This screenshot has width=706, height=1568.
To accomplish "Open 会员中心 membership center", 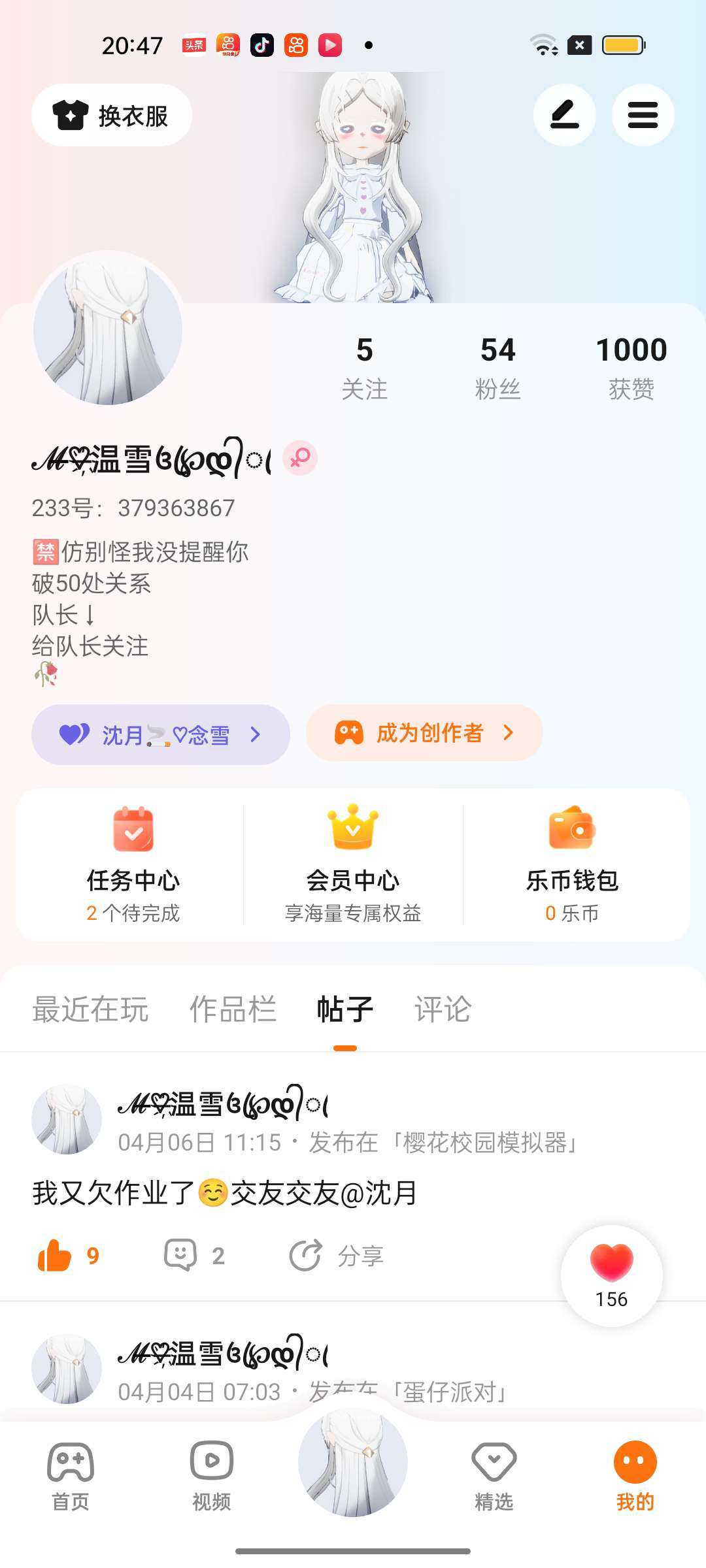I will [353, 865].
